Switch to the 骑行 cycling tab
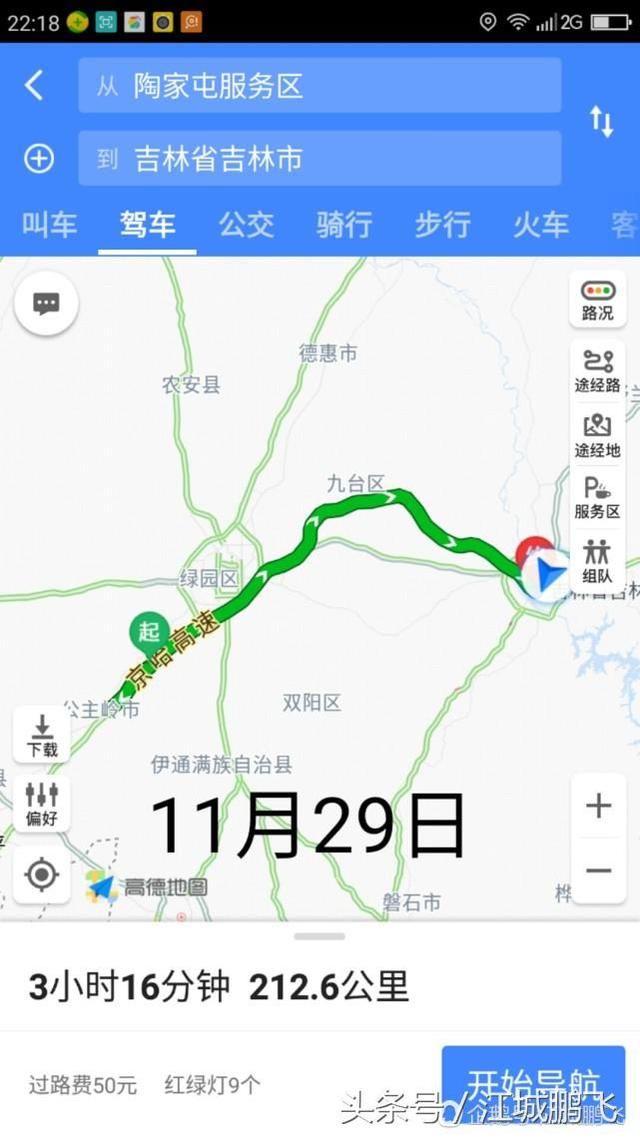 click(x=344, y=225)
